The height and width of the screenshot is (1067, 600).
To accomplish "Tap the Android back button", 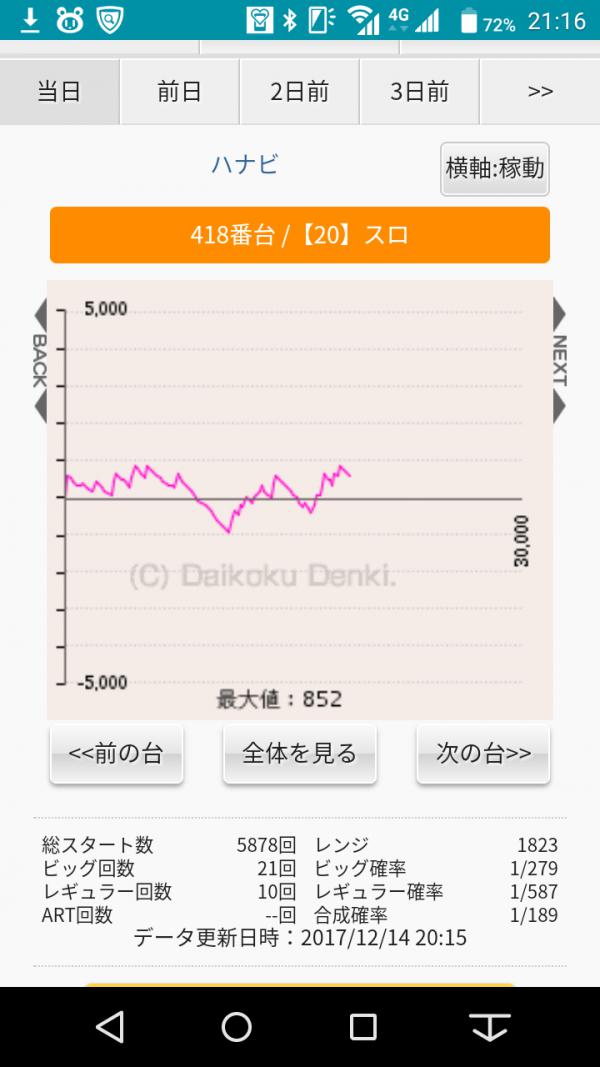I will tap(110, 1026).
